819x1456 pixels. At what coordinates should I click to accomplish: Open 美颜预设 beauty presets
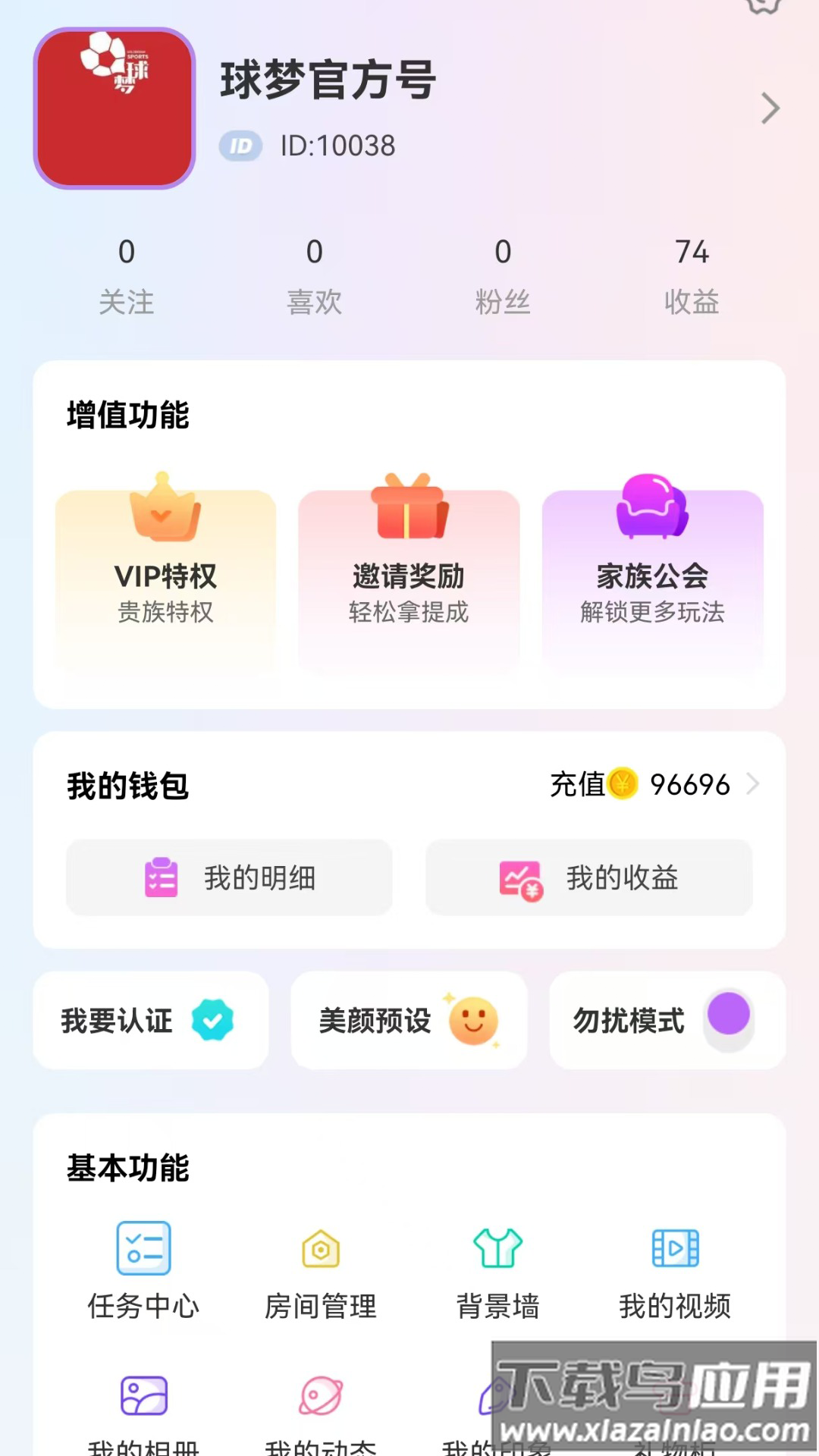point(408,1021)
